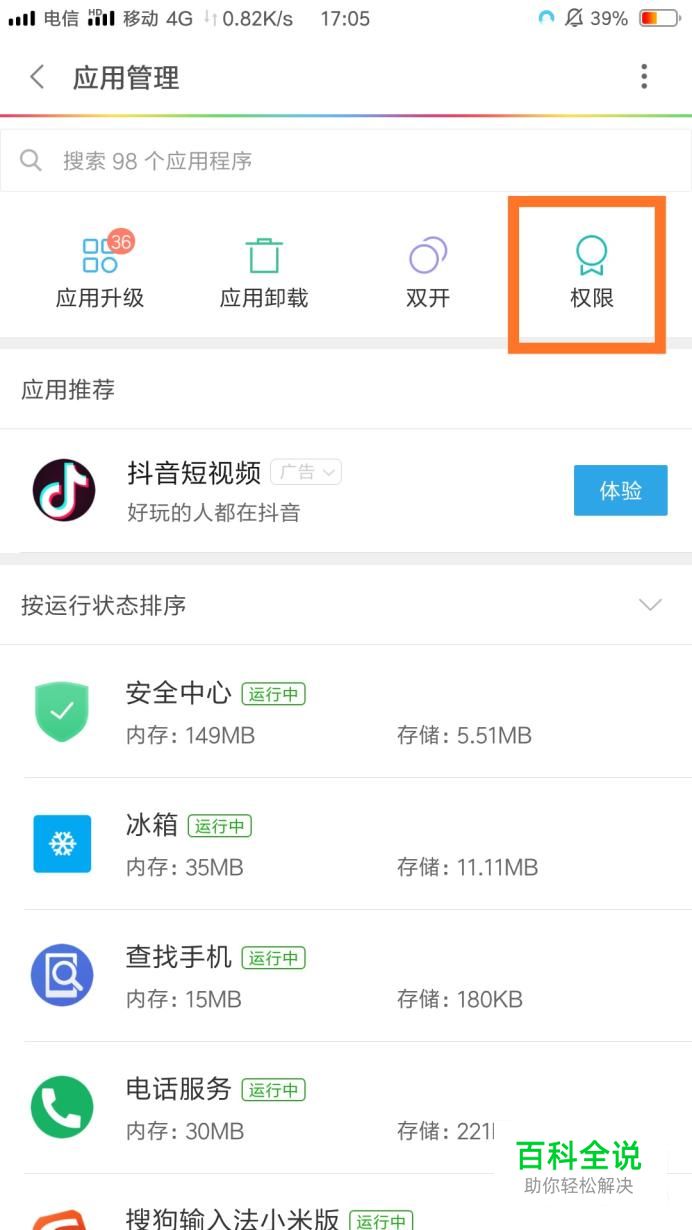Open 安全中心 app details

[346, 712]
